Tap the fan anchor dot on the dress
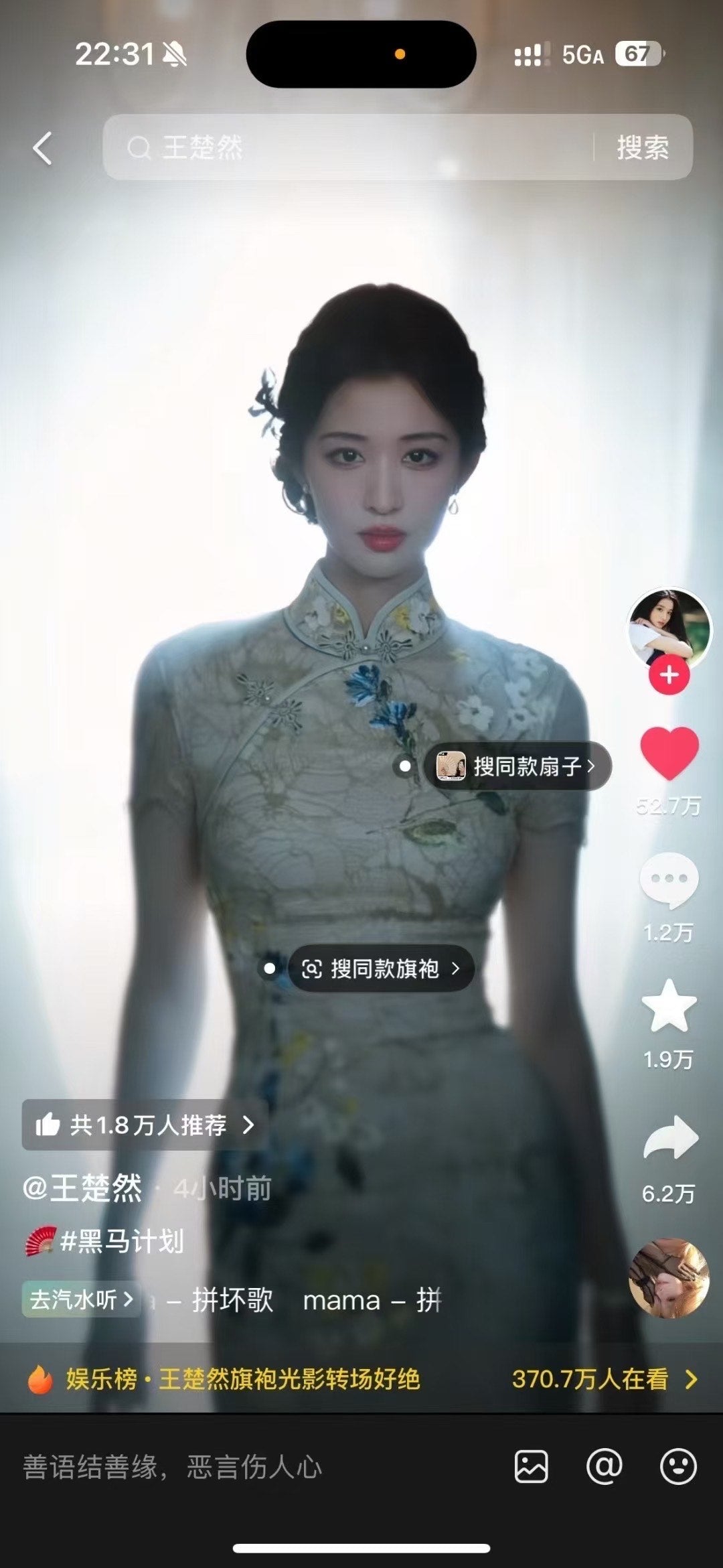 (x=405, y=767)
